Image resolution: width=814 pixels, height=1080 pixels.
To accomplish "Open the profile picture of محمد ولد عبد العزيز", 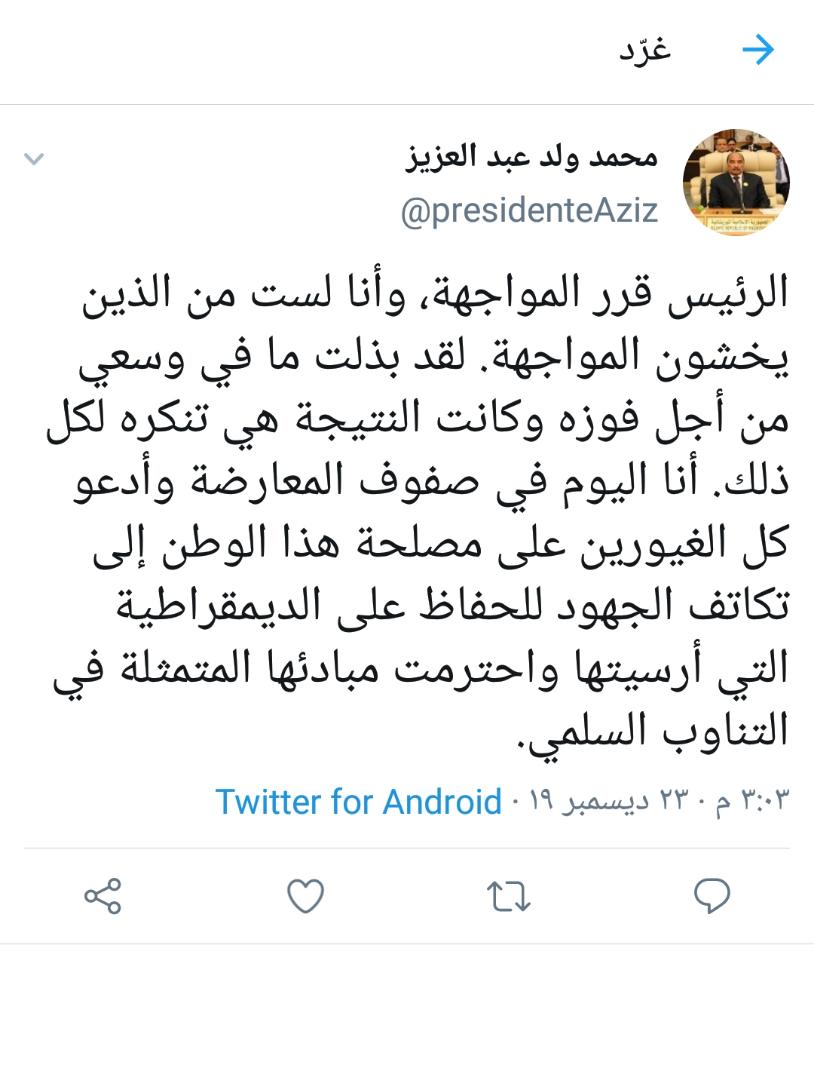I will click(736, 182).
